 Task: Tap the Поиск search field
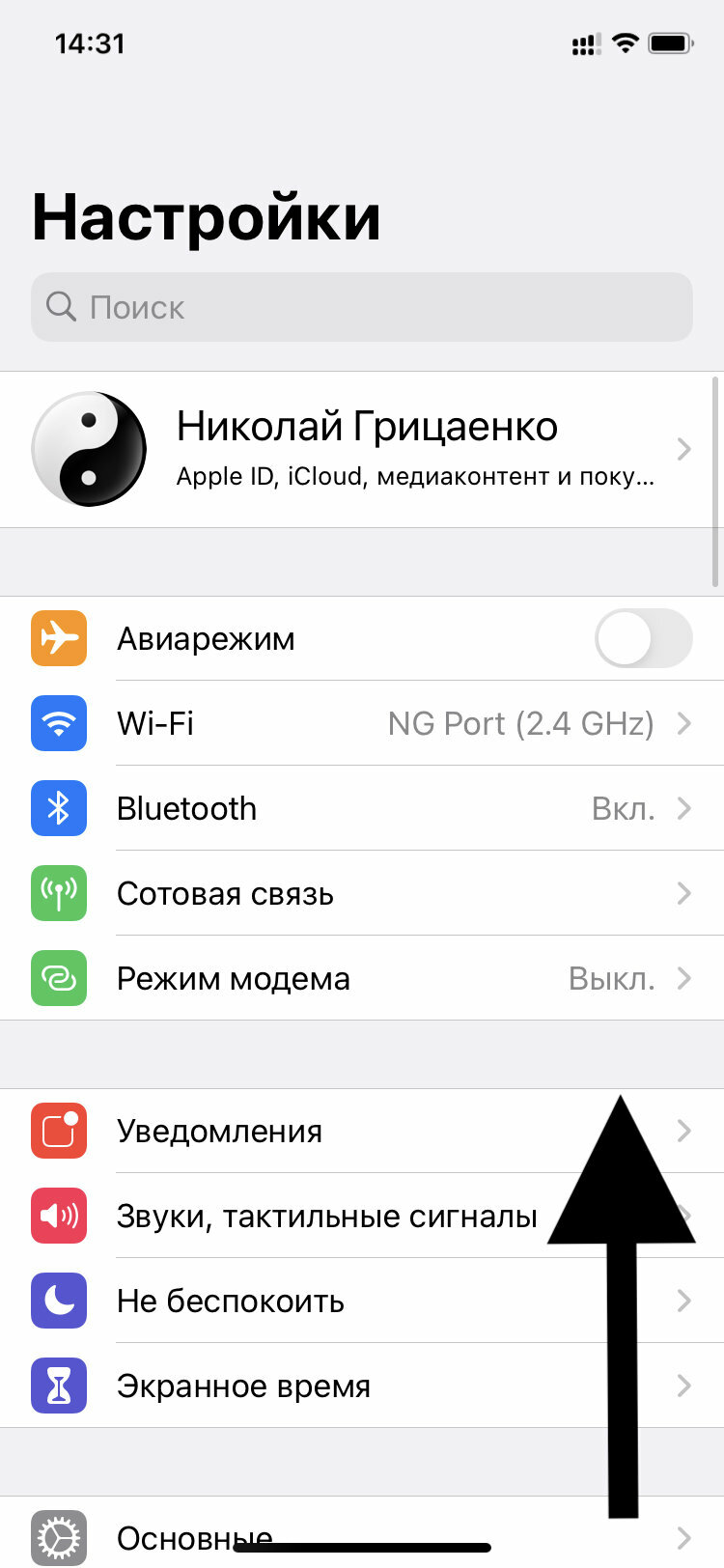pyautogui.click(x=362, y=307)
